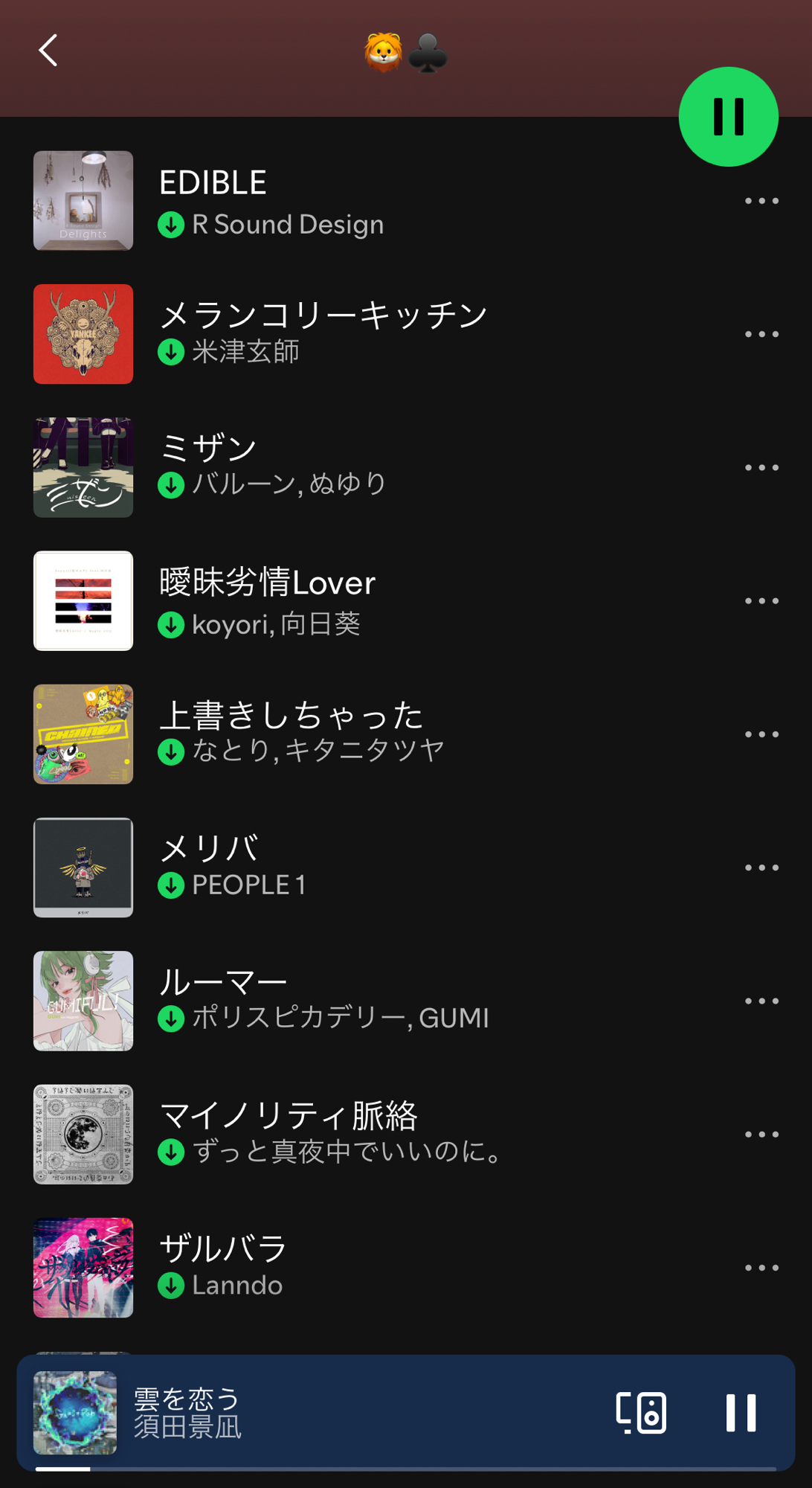Screen dimensions: 812x1488
Task: Open more options for 曖昧劣情Lover
Action: (761, 600)
